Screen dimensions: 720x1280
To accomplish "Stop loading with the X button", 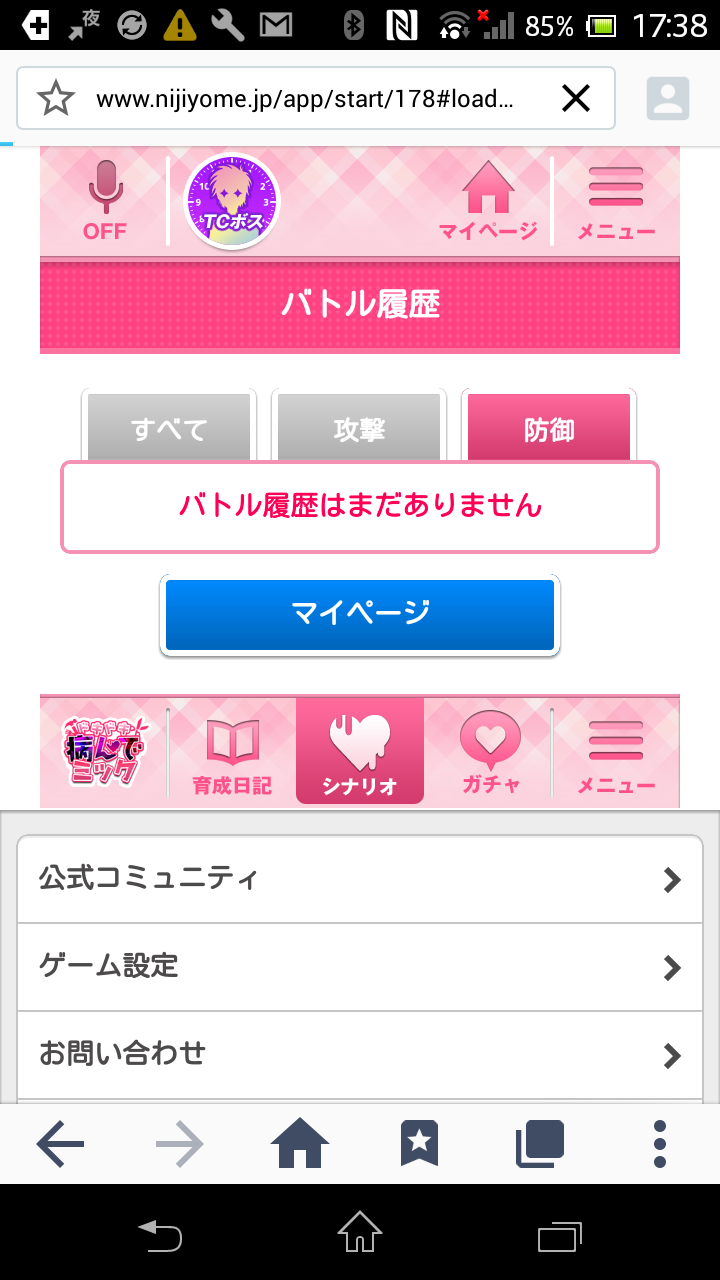I will pos(575,98).
